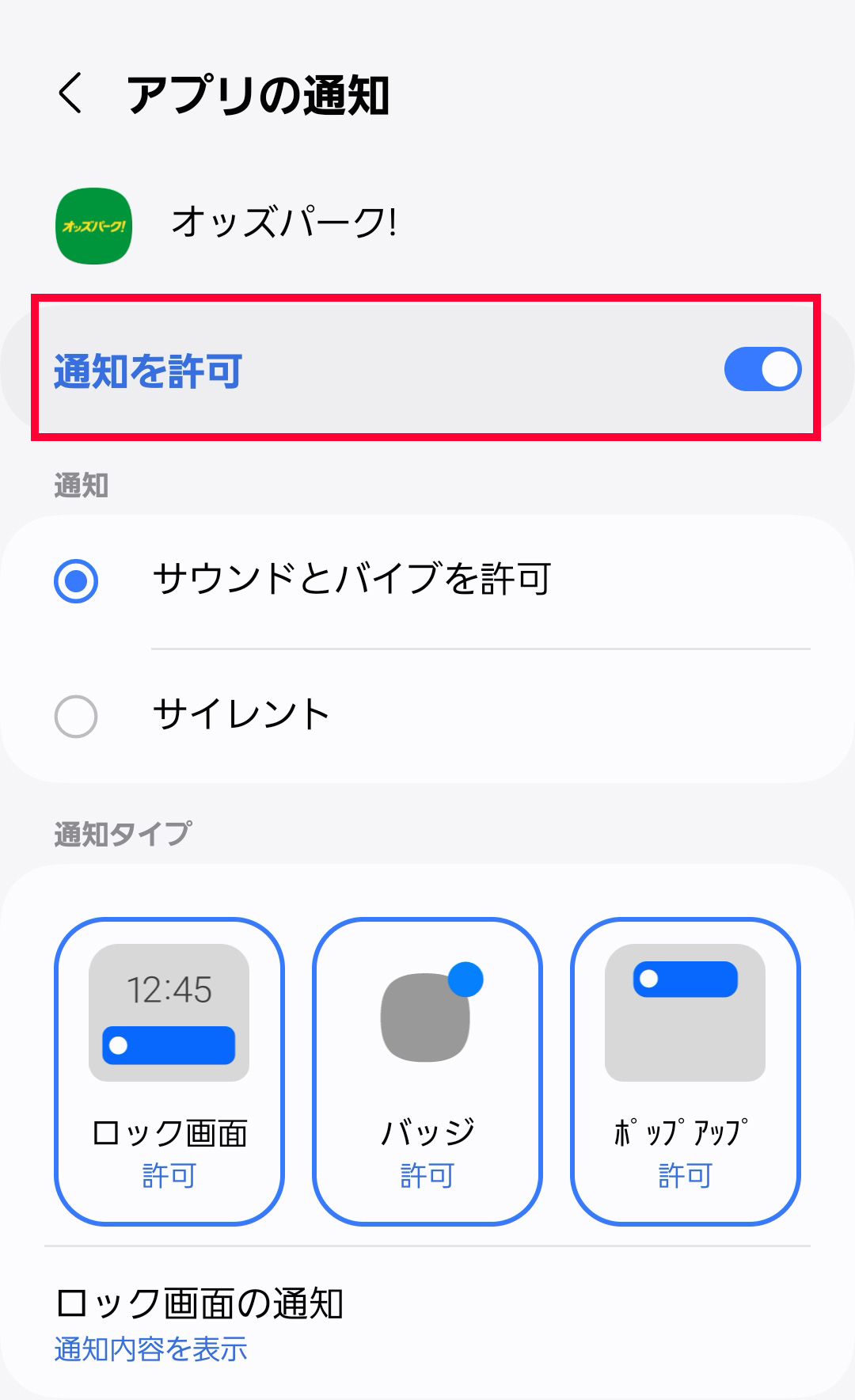
Task: Tap the ポップアップ notification type card
Action: click(685, 1071)
